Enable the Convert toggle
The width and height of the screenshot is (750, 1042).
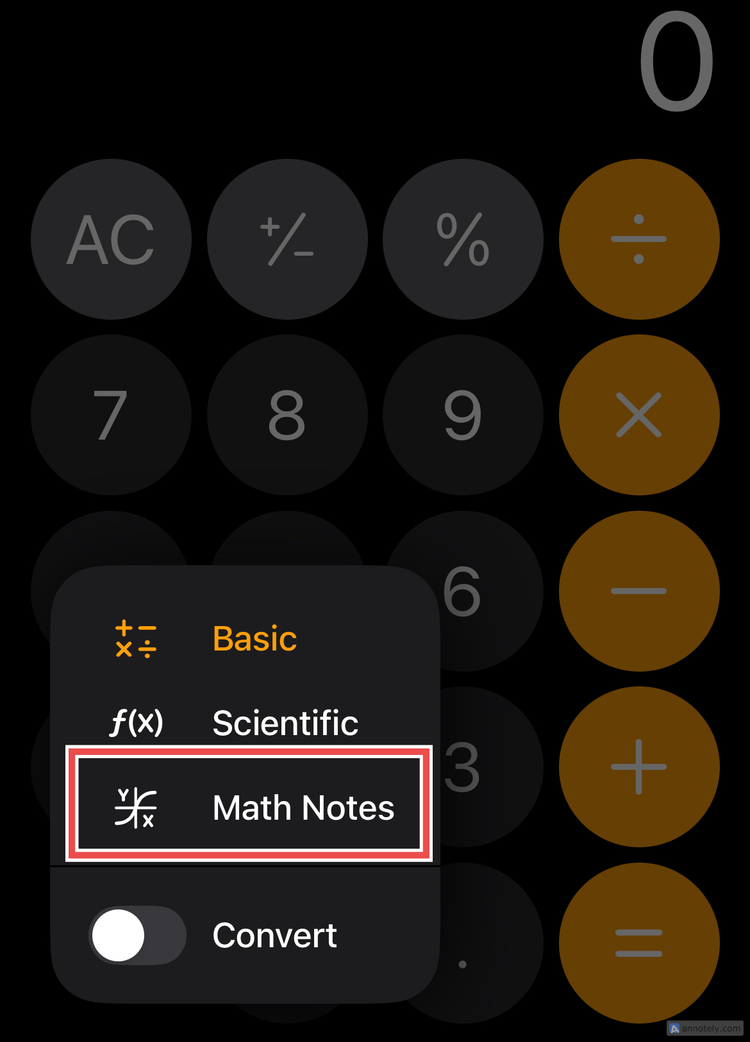point(137,934)
